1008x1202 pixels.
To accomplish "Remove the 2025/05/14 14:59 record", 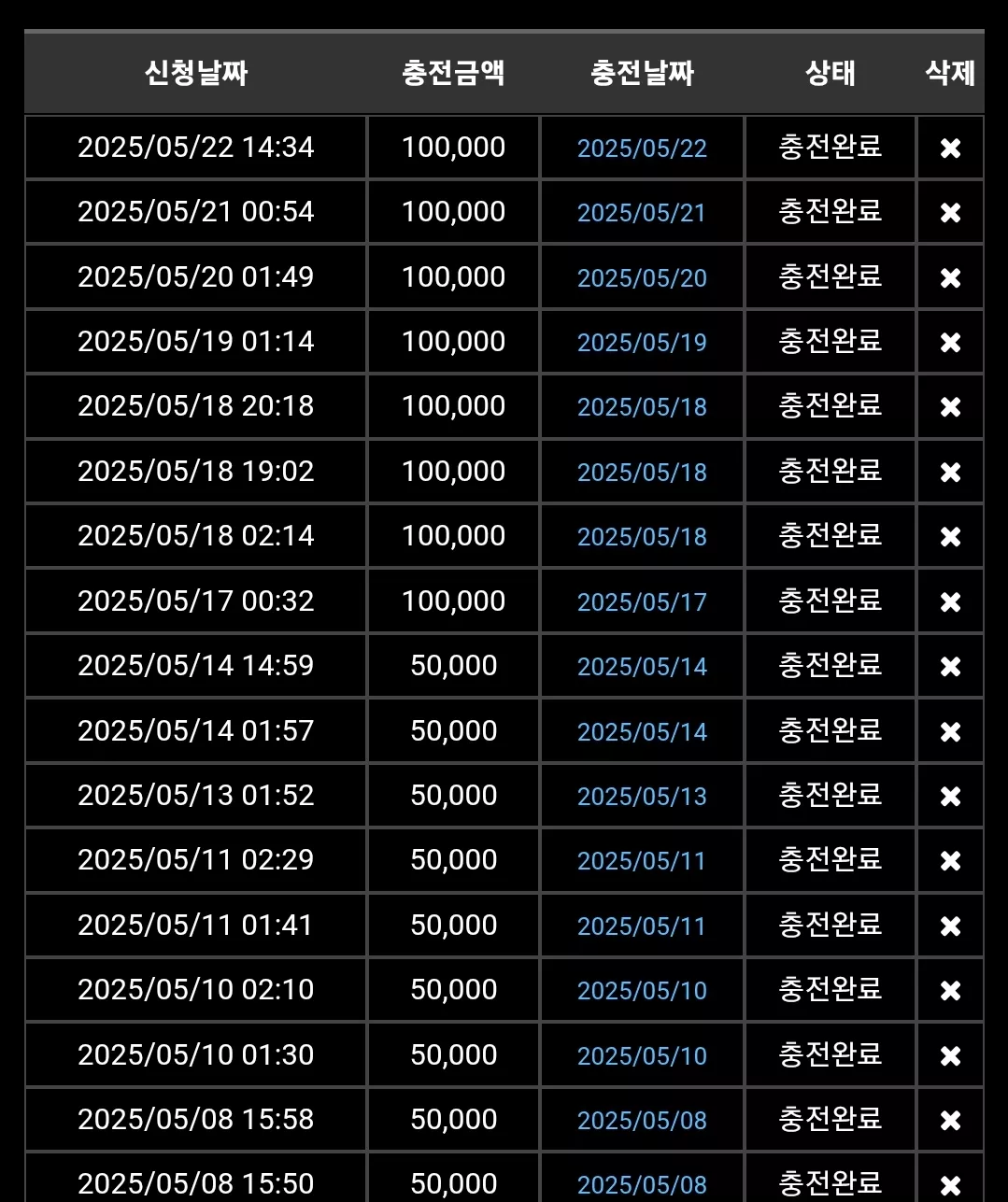I will (x=950, y=666).
